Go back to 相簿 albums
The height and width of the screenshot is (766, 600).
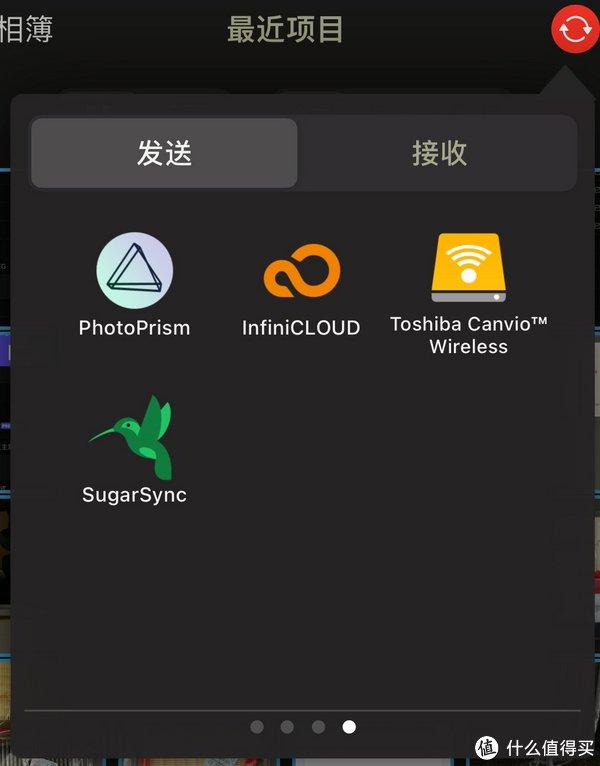pos(25,29)
